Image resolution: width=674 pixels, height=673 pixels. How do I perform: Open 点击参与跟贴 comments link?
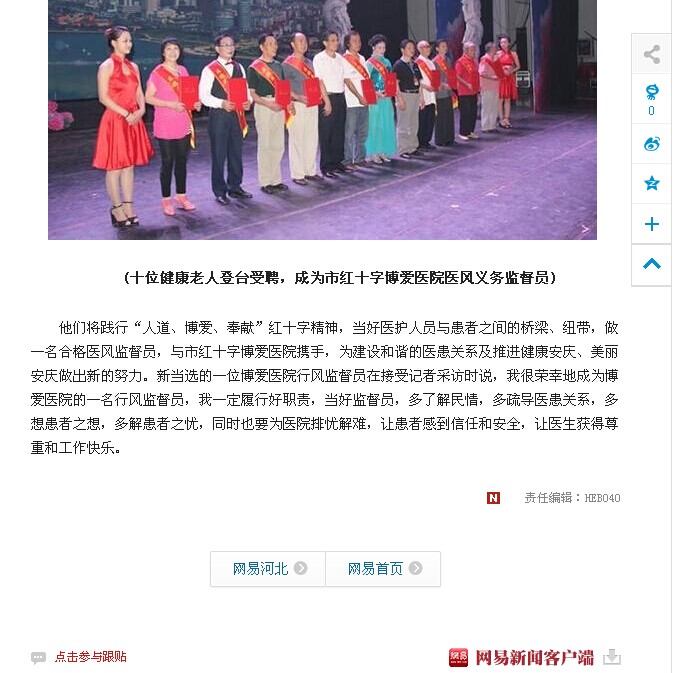[x=90, y=657]
